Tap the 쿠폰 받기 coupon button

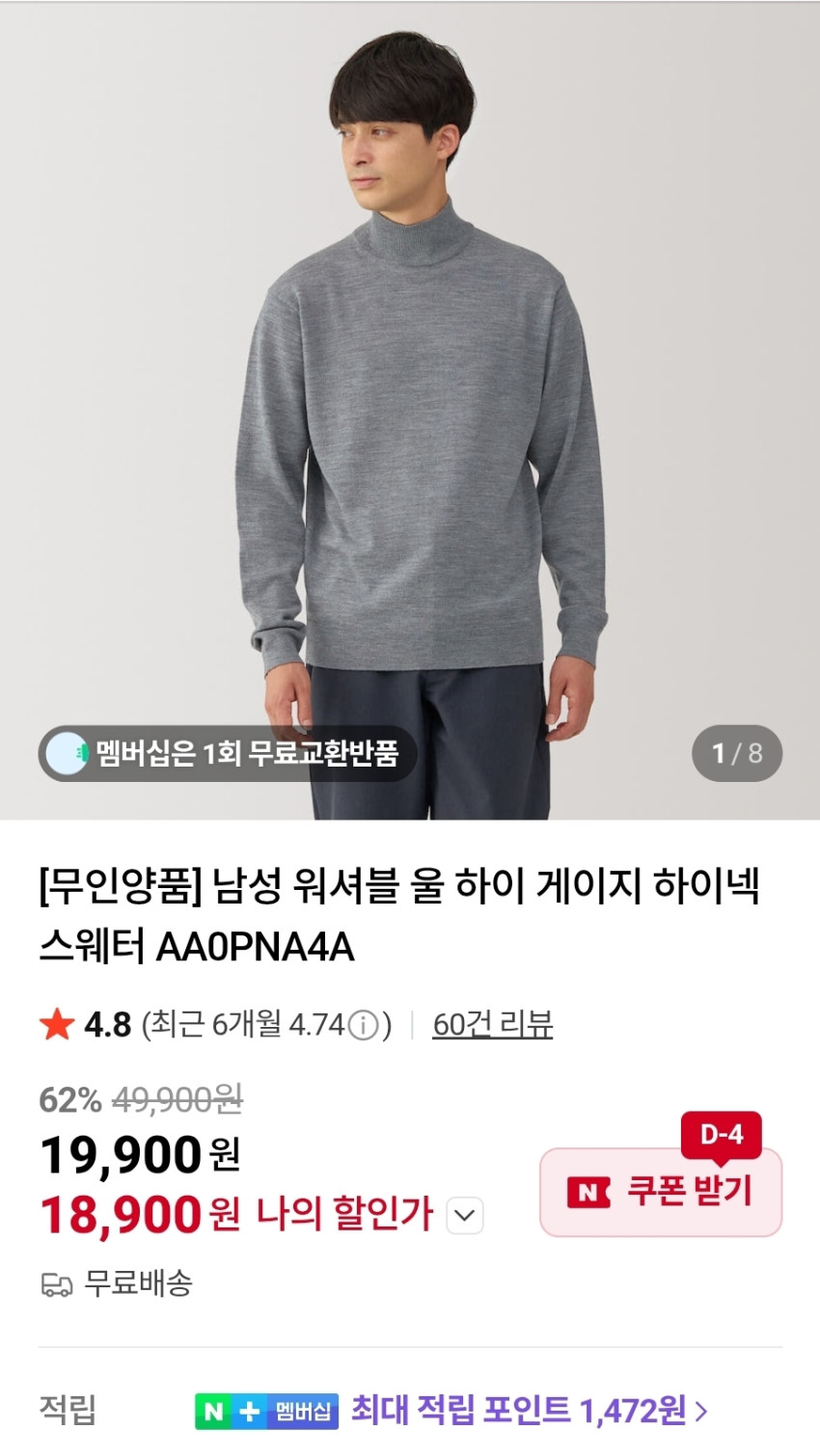661,1192
